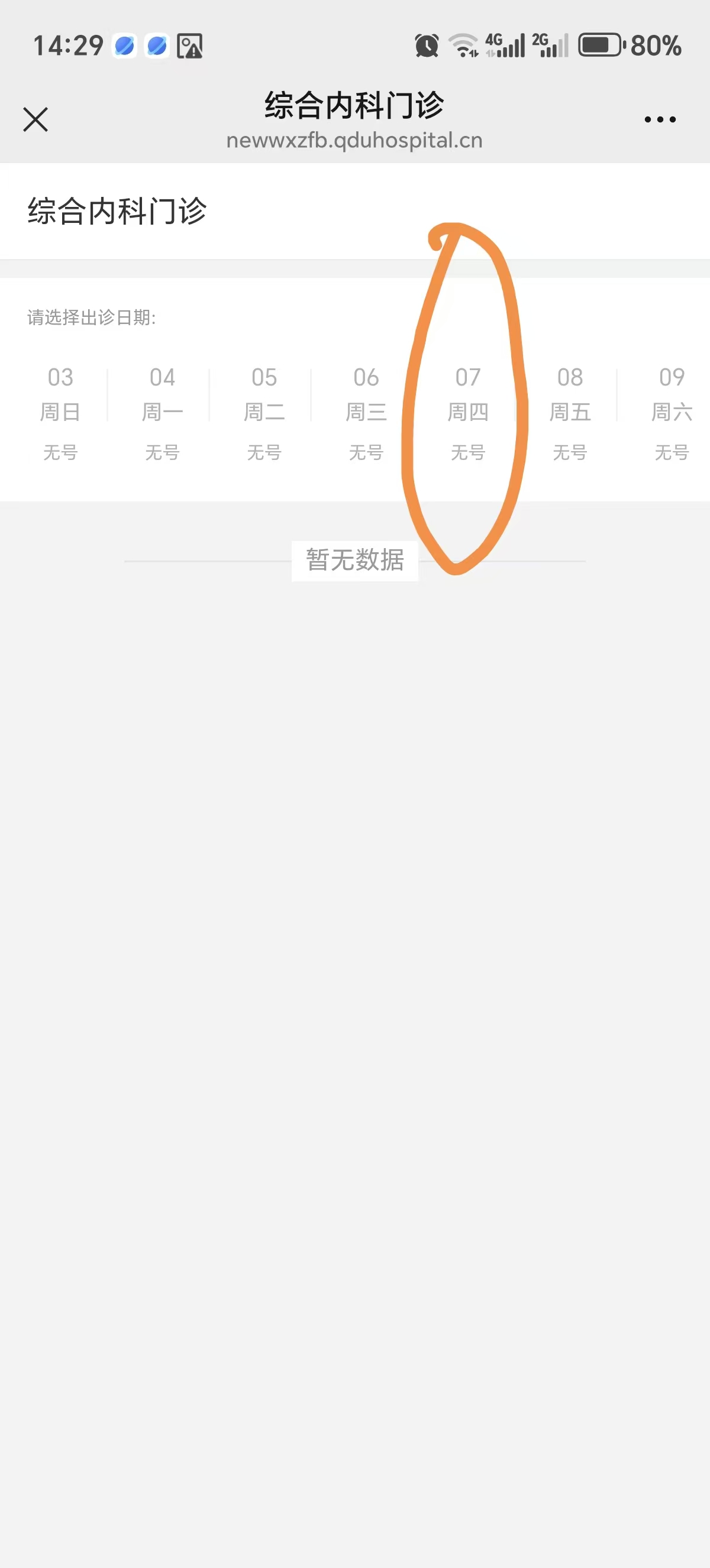Choose date 08 周五

(570, 413)
